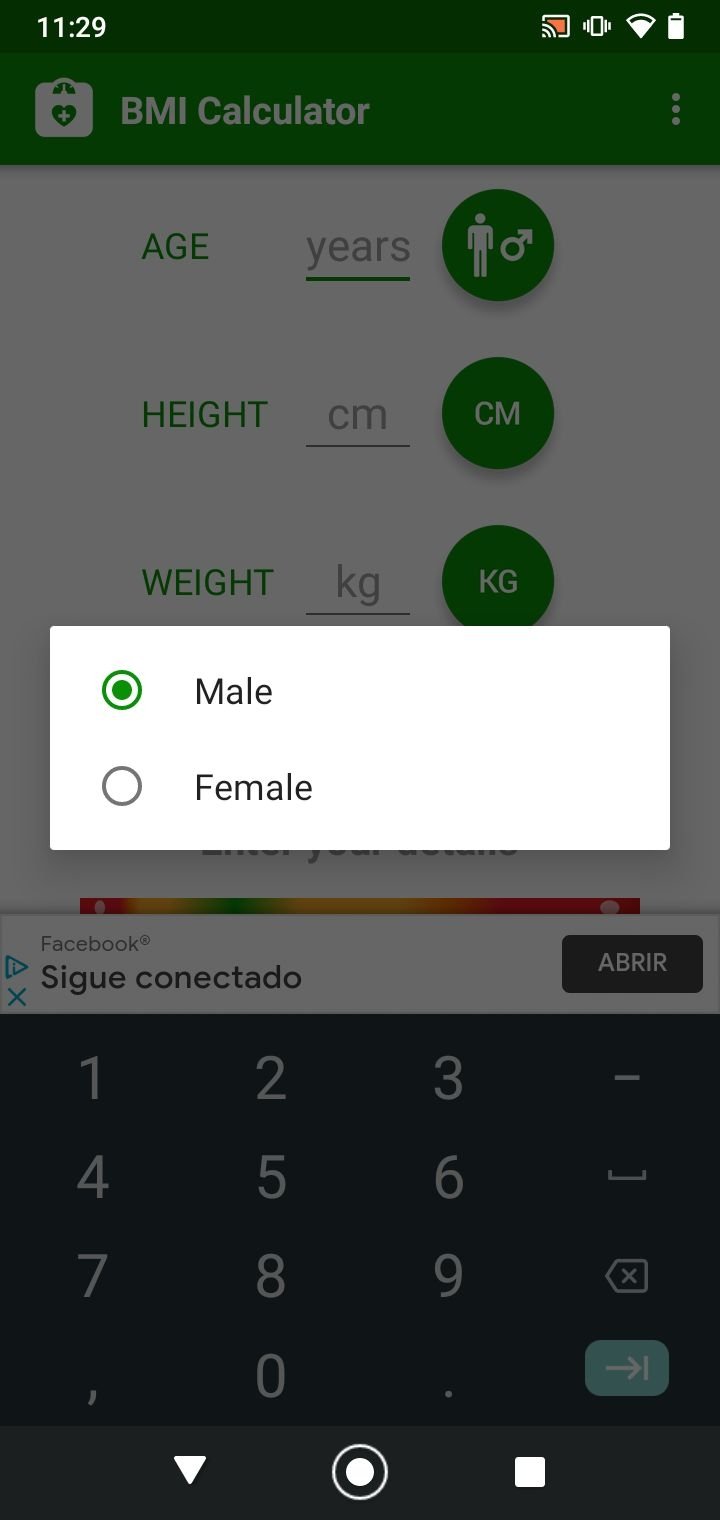Go back with the navigation back button

(189, 1471)
